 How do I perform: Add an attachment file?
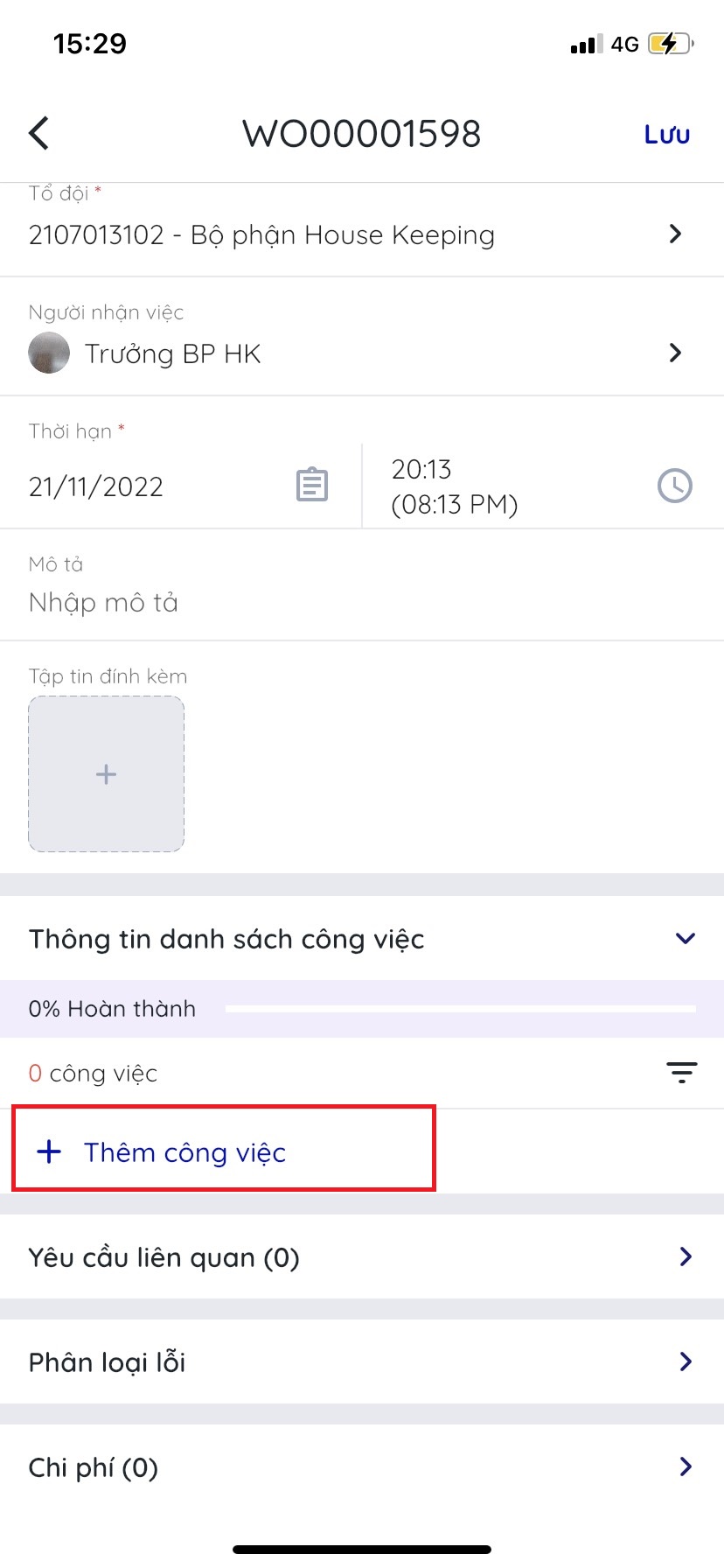click(x=106, y=774)
